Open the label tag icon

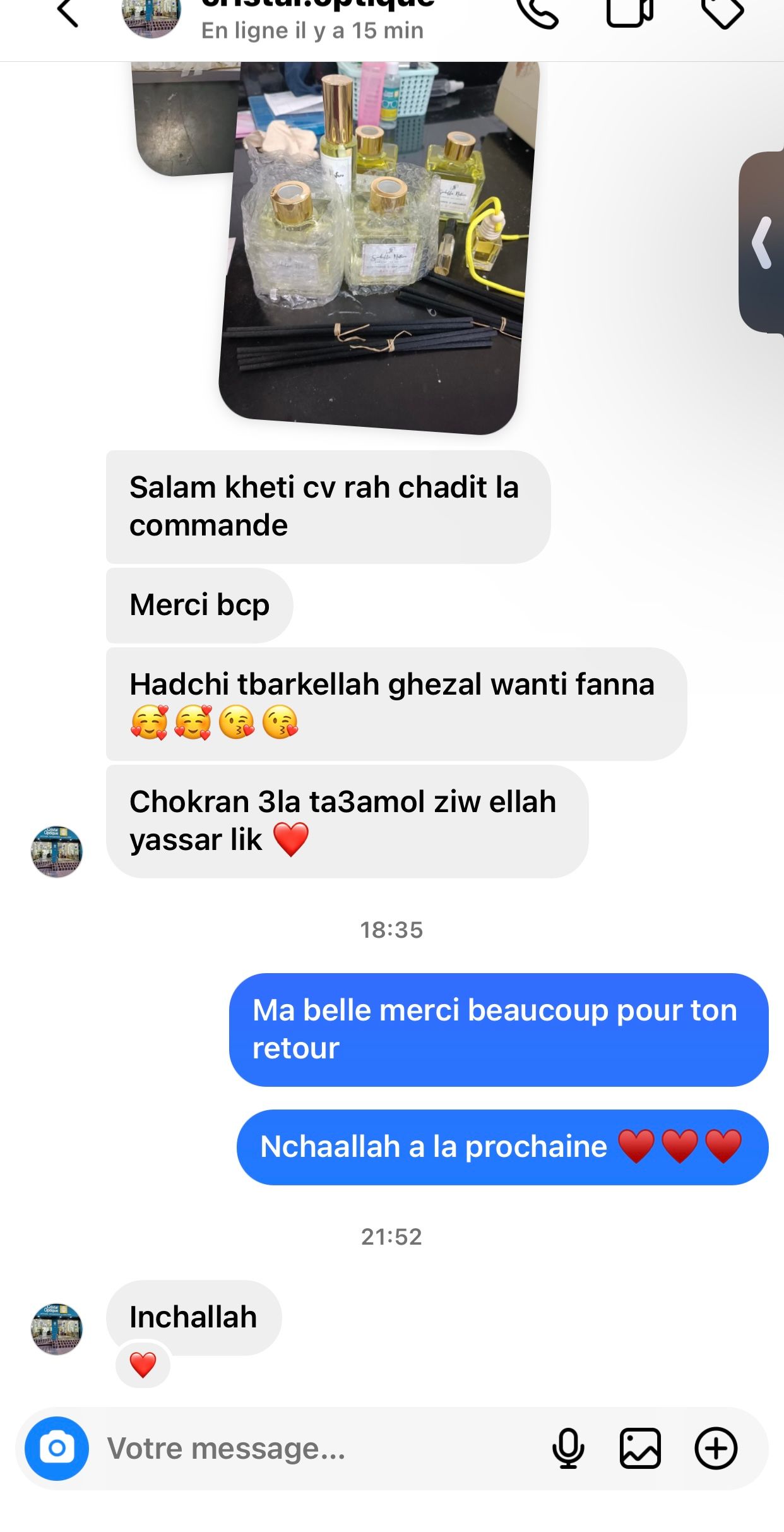coord(722,13)
